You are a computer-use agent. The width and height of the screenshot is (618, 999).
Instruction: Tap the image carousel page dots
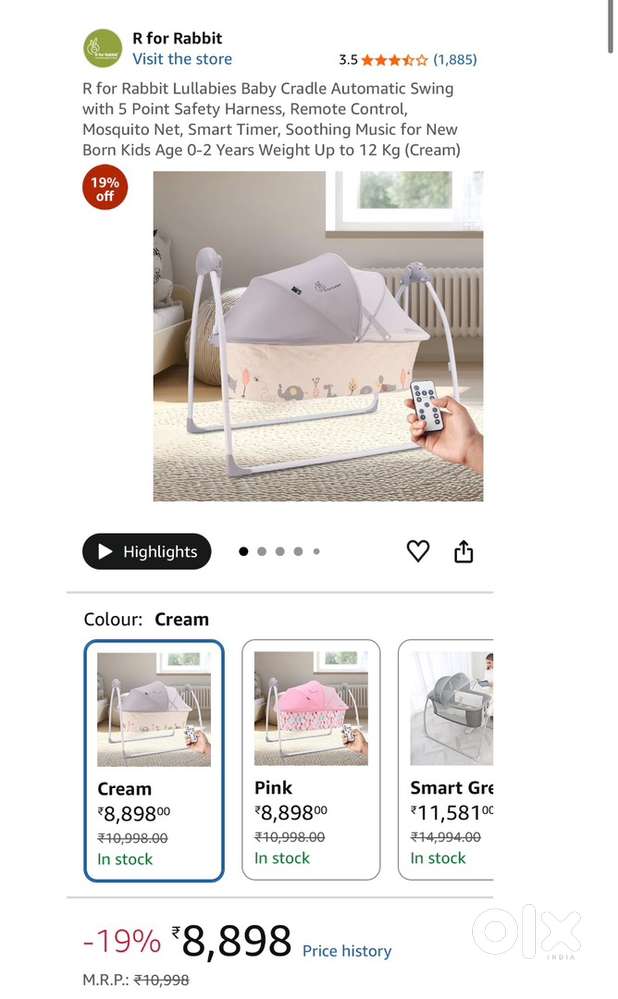(x=280, y=552)
